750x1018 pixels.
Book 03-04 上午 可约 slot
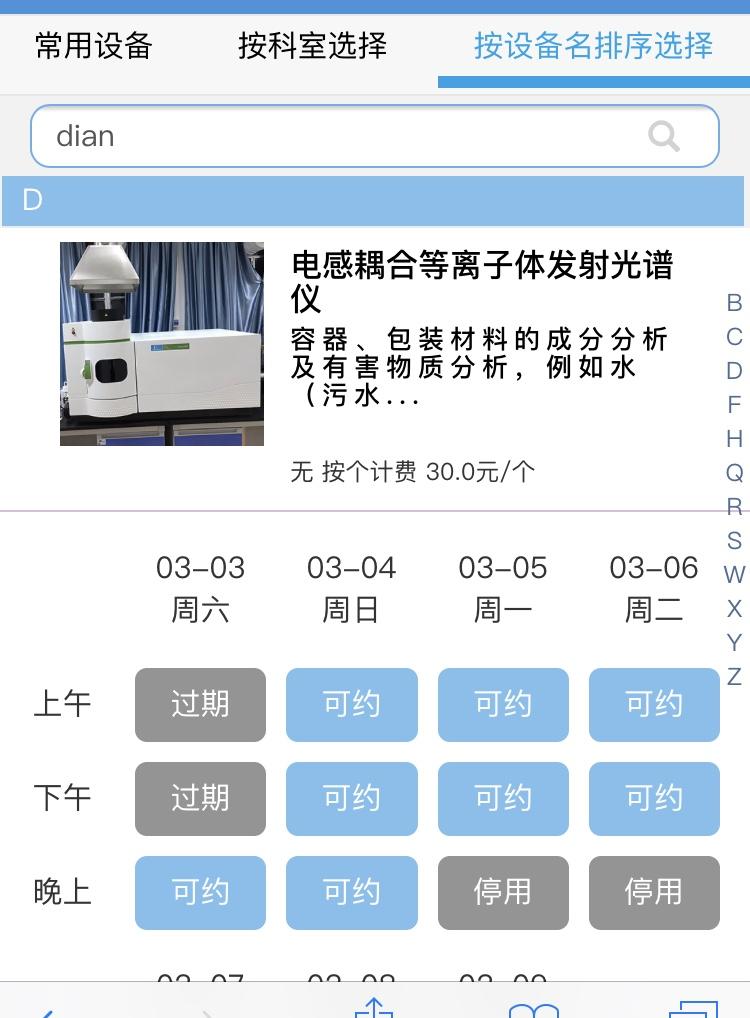(x=352, y=704)
